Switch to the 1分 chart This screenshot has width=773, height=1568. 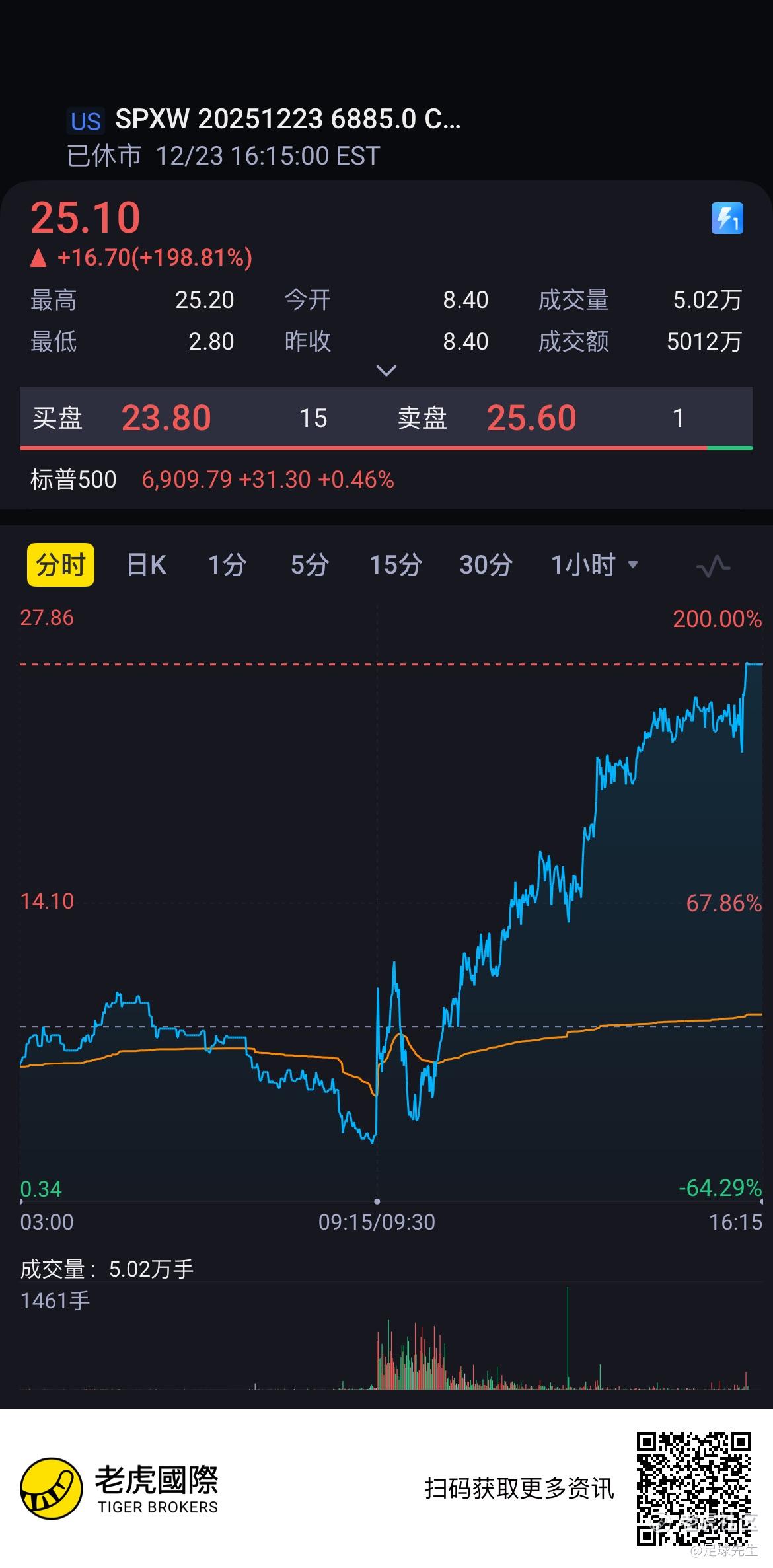pos(227,565)
